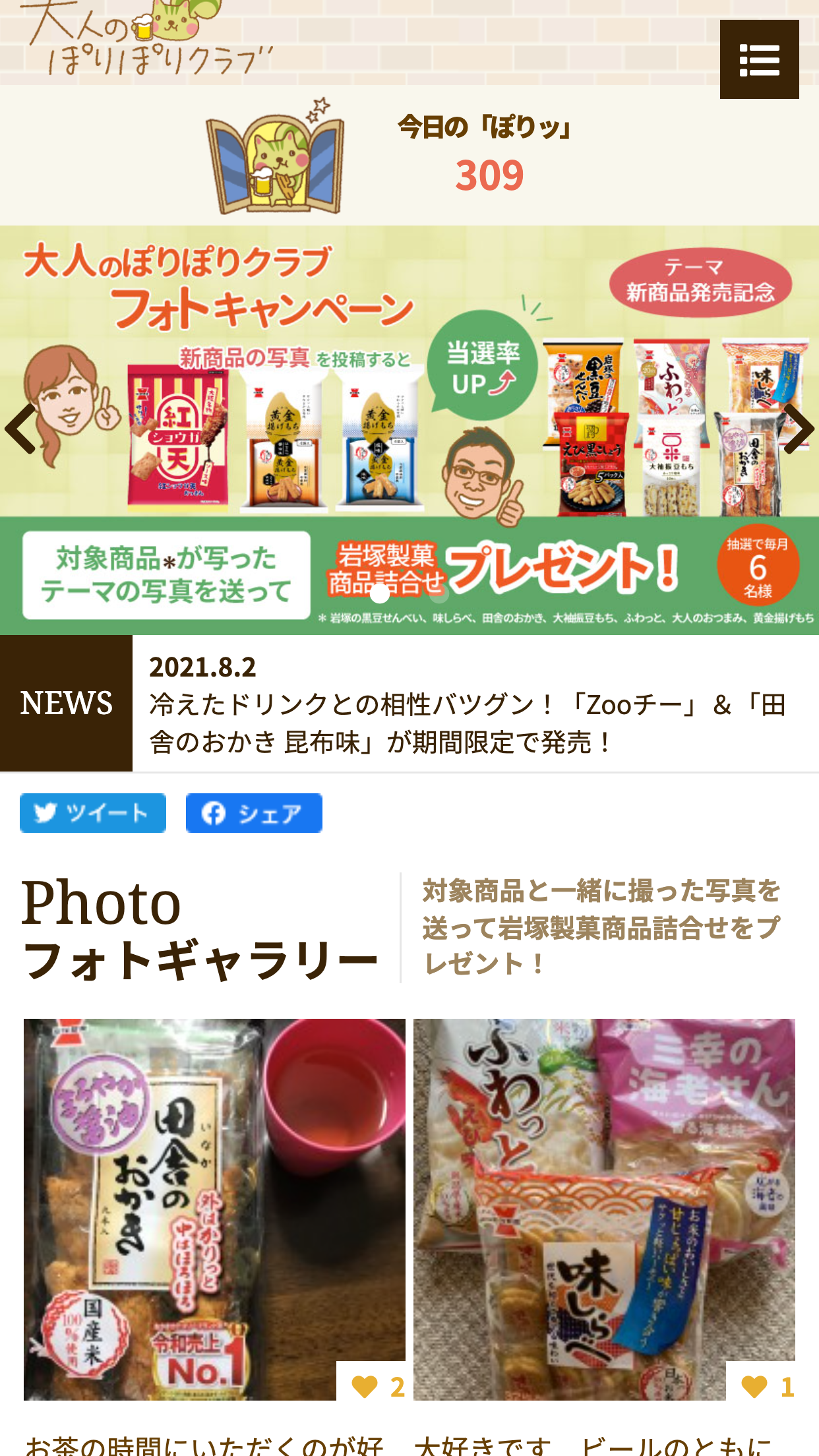
Task: Open the hamburger menu
Action: tap(759, 59)
